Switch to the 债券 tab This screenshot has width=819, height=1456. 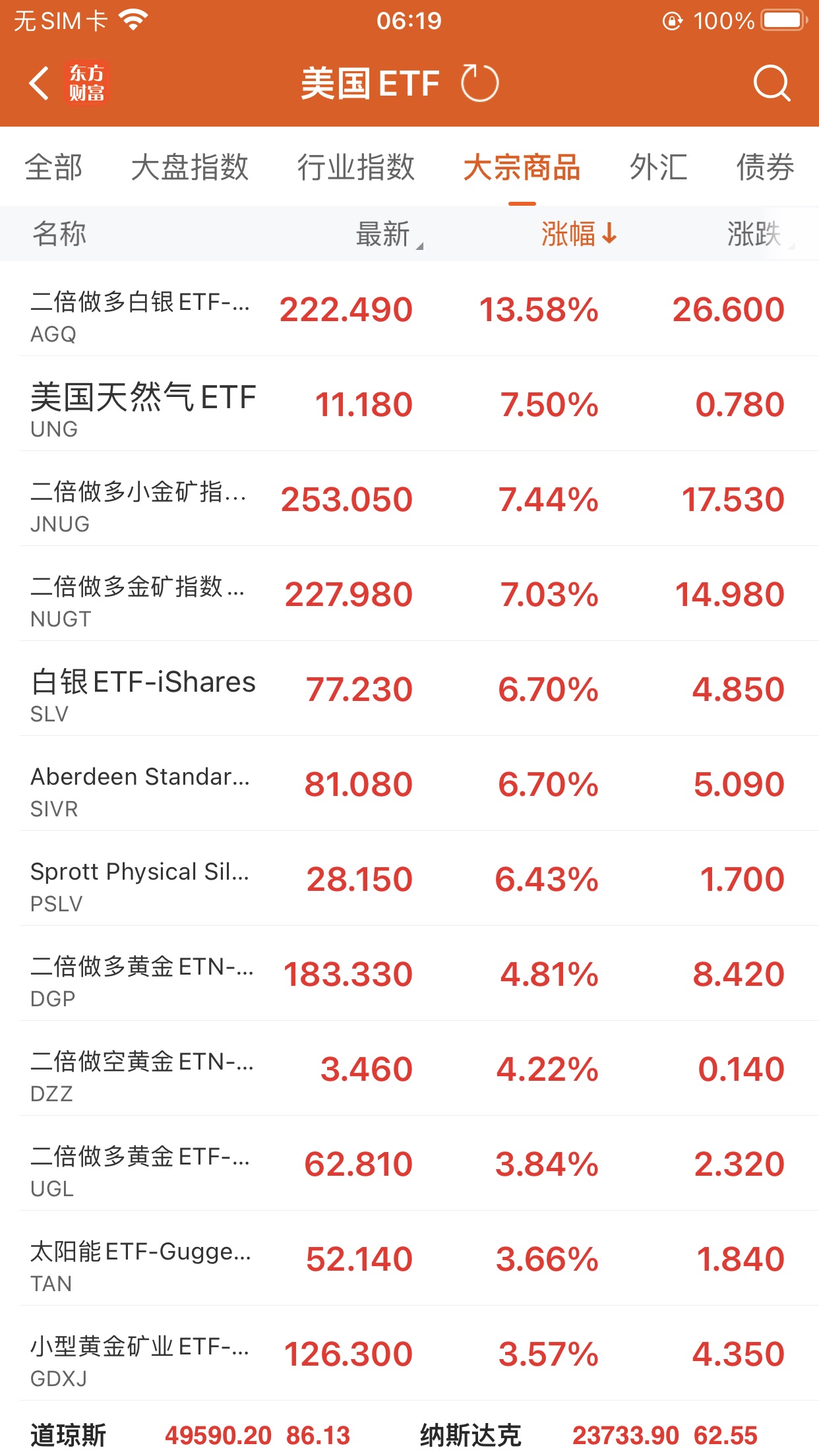pos(765,167)
